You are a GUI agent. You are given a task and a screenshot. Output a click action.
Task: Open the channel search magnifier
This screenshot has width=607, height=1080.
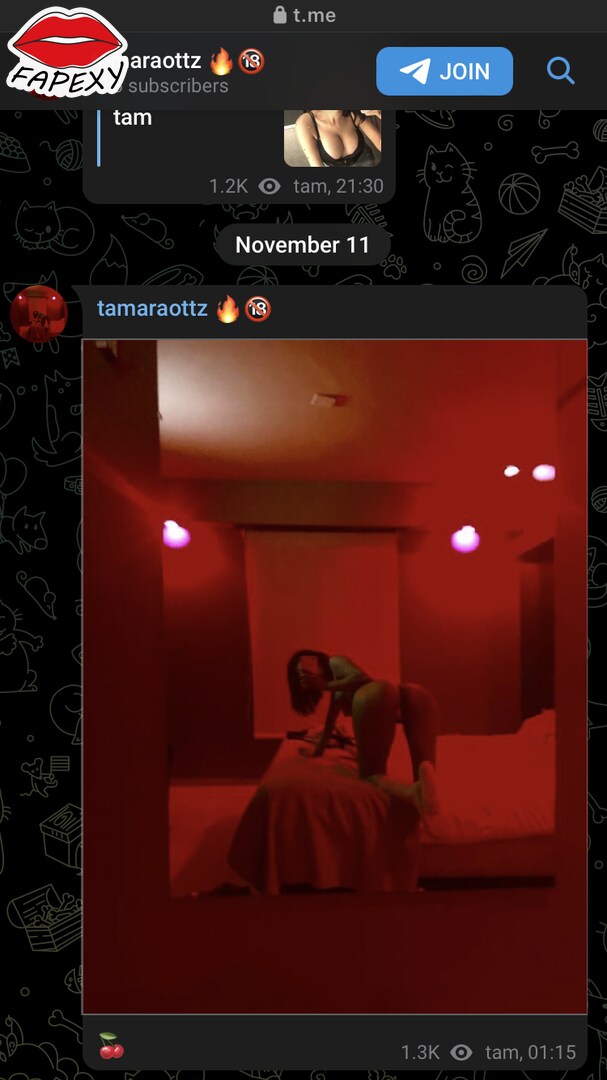560,71
